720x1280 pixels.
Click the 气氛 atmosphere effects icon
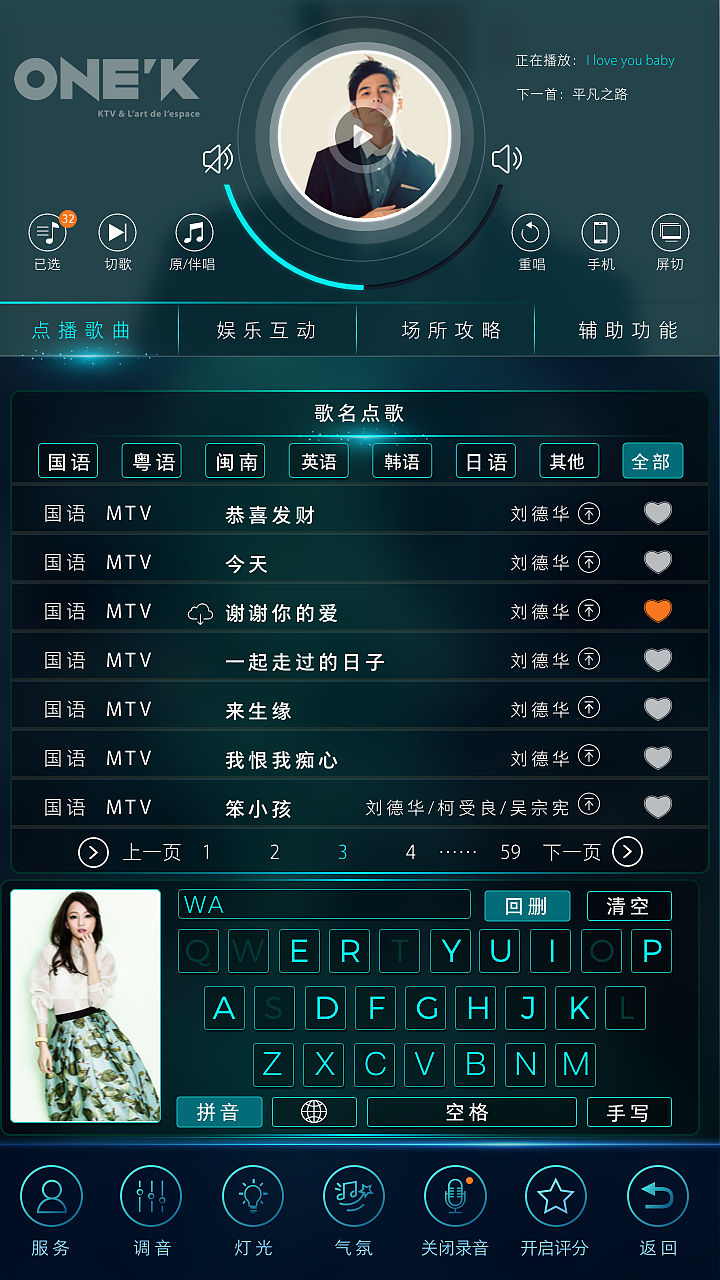(353, 1194)
